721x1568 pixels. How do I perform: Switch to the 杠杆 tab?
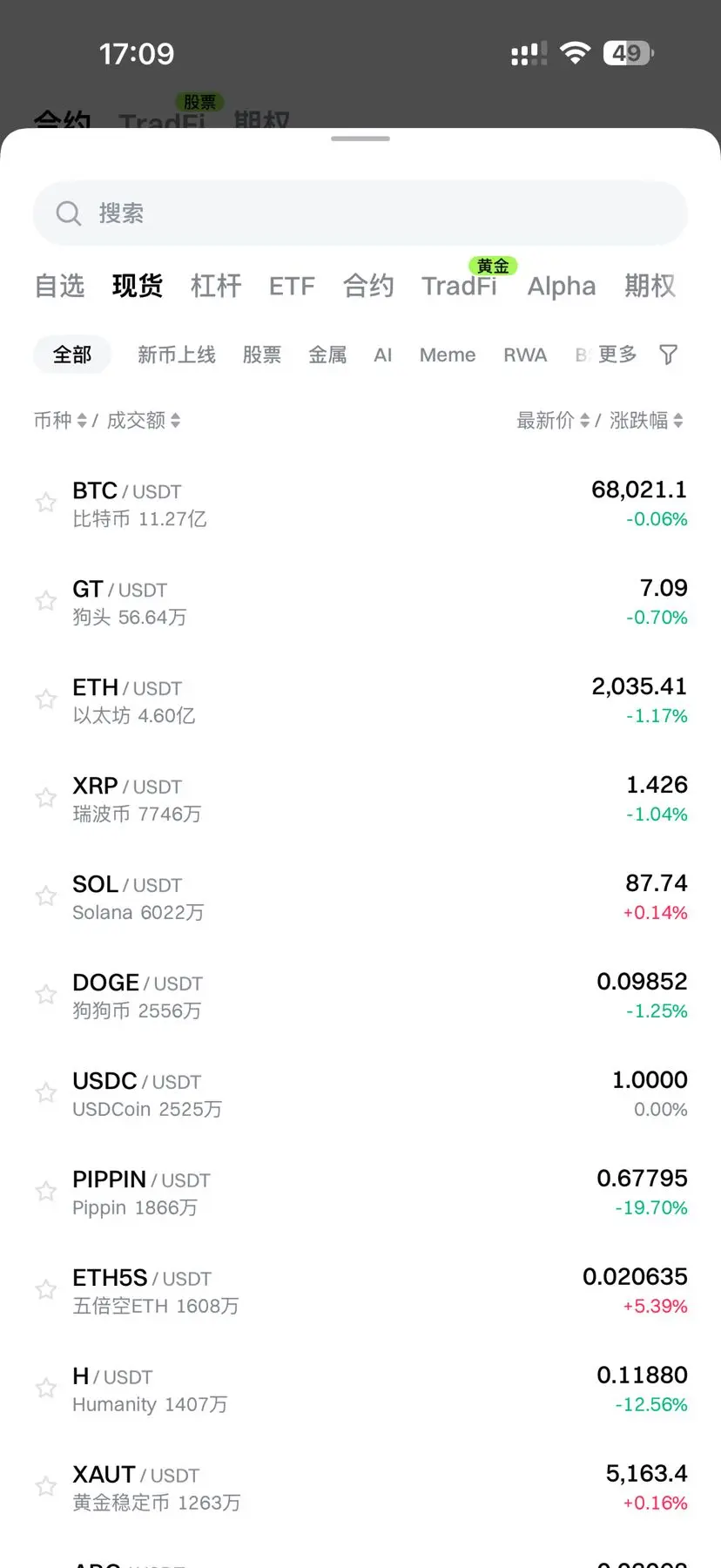(215, 286)
